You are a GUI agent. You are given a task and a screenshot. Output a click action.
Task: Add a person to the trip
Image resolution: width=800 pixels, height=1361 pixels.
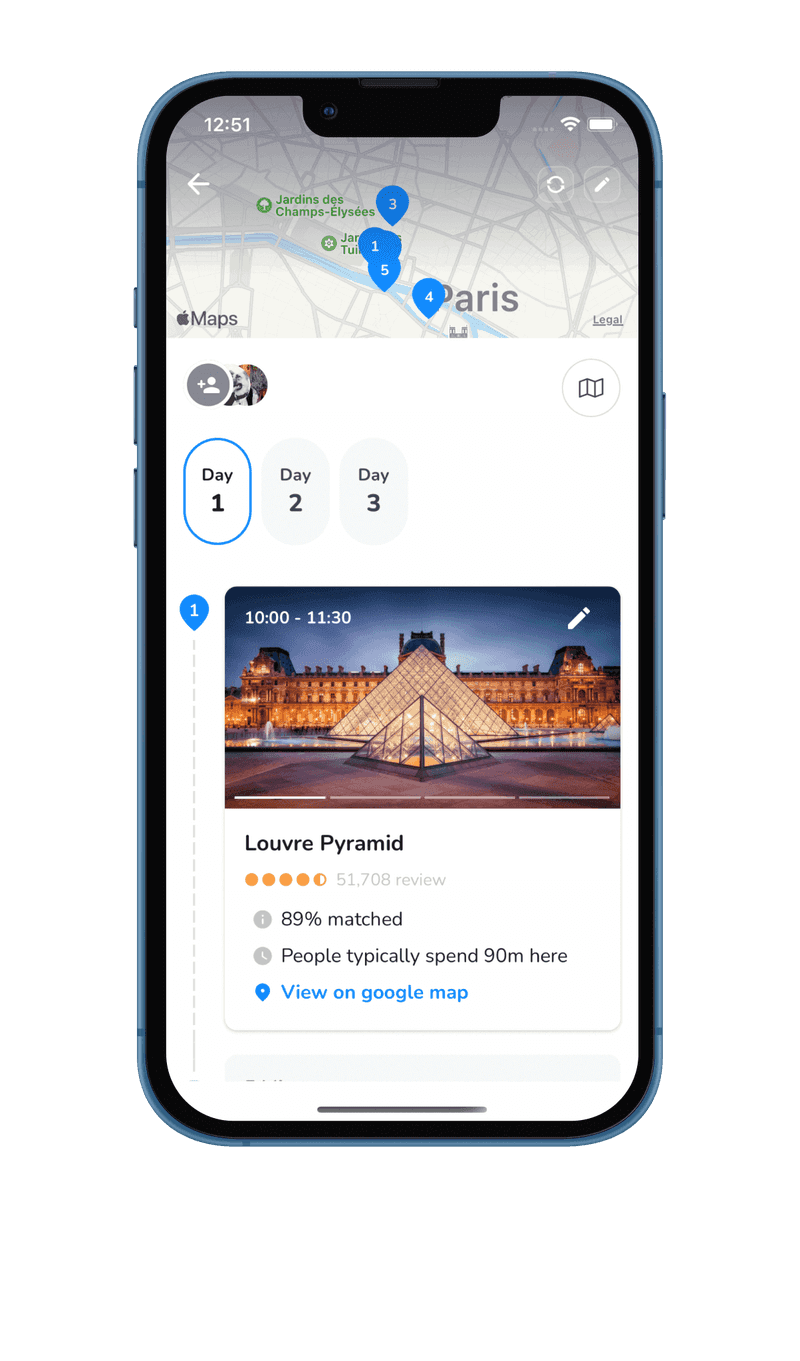point(208,385)
